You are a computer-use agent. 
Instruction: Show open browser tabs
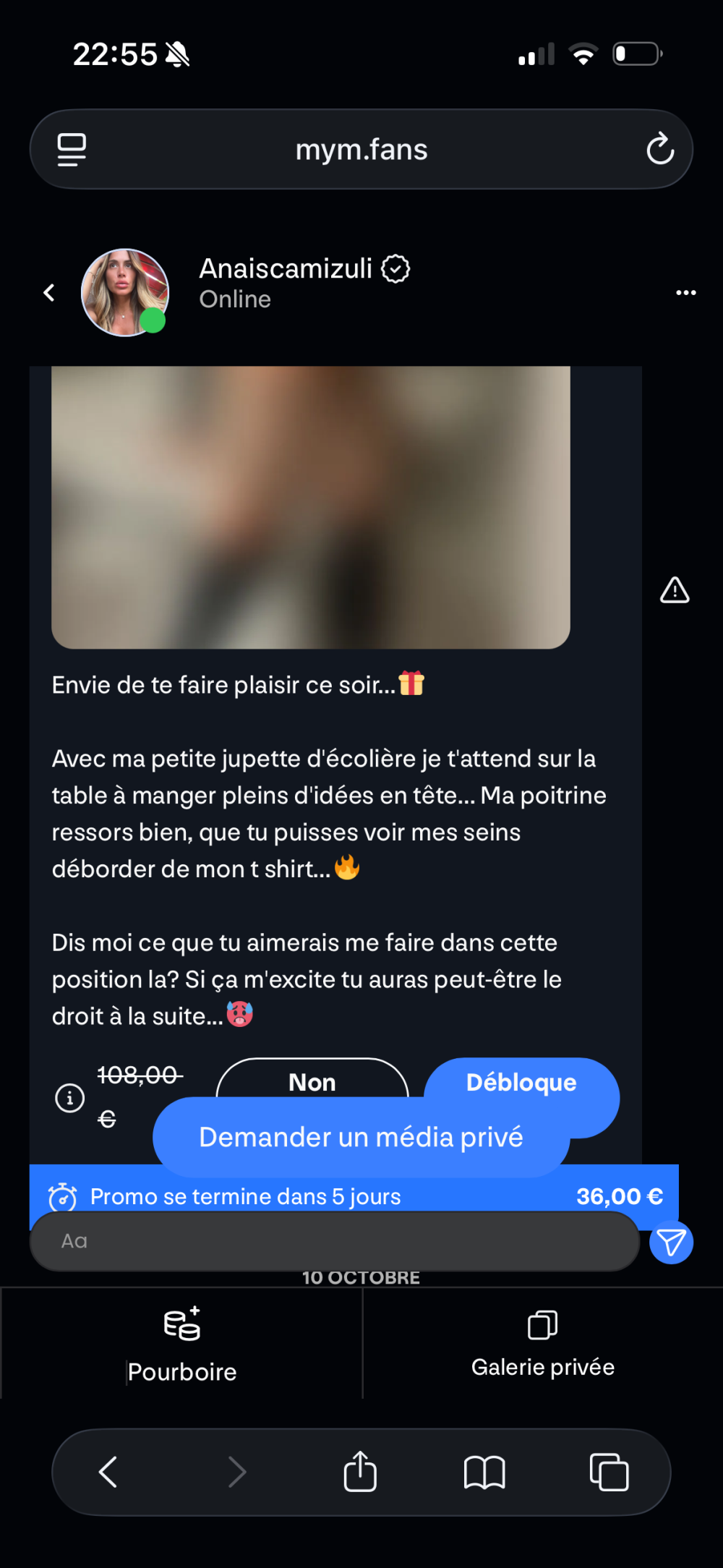point(609,1472)
